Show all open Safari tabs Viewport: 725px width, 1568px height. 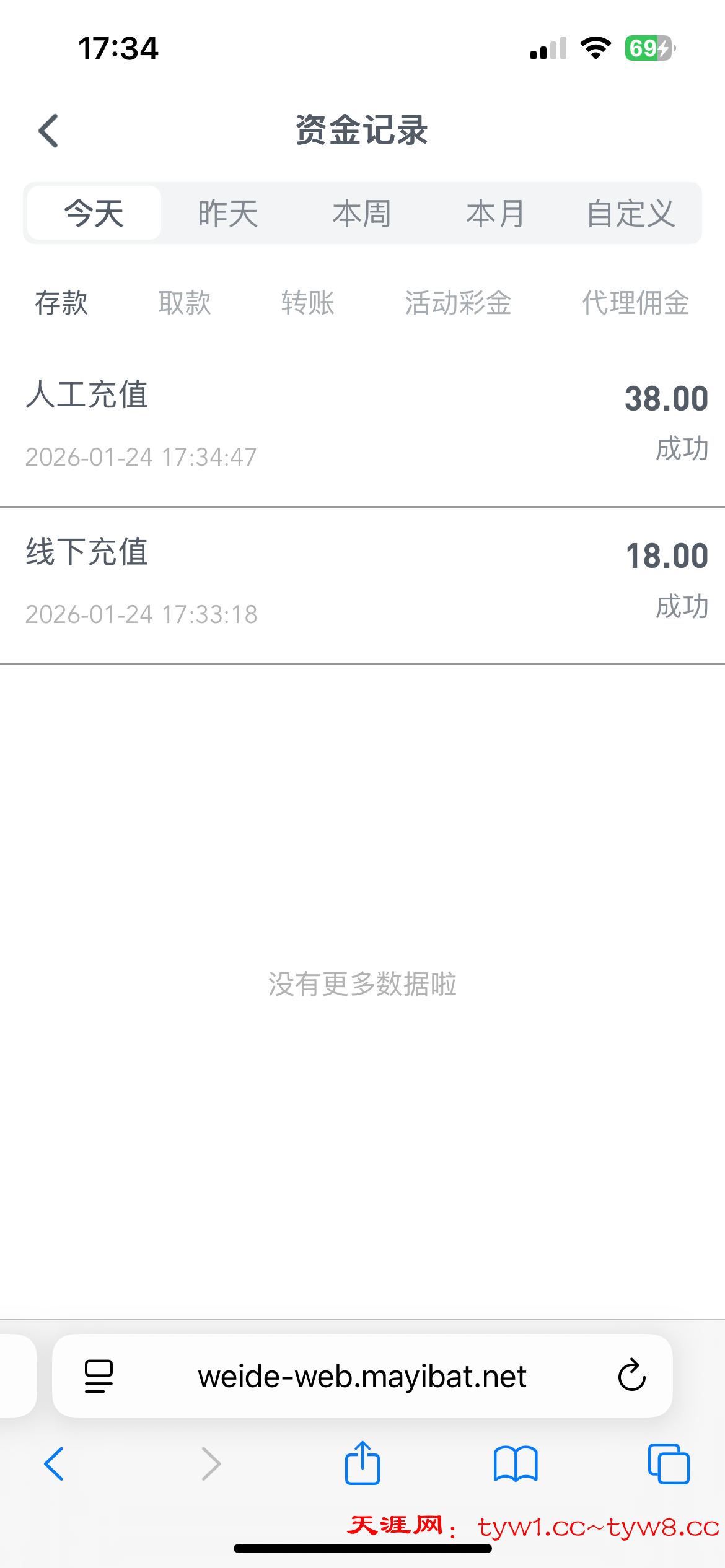pos(668,1464)
